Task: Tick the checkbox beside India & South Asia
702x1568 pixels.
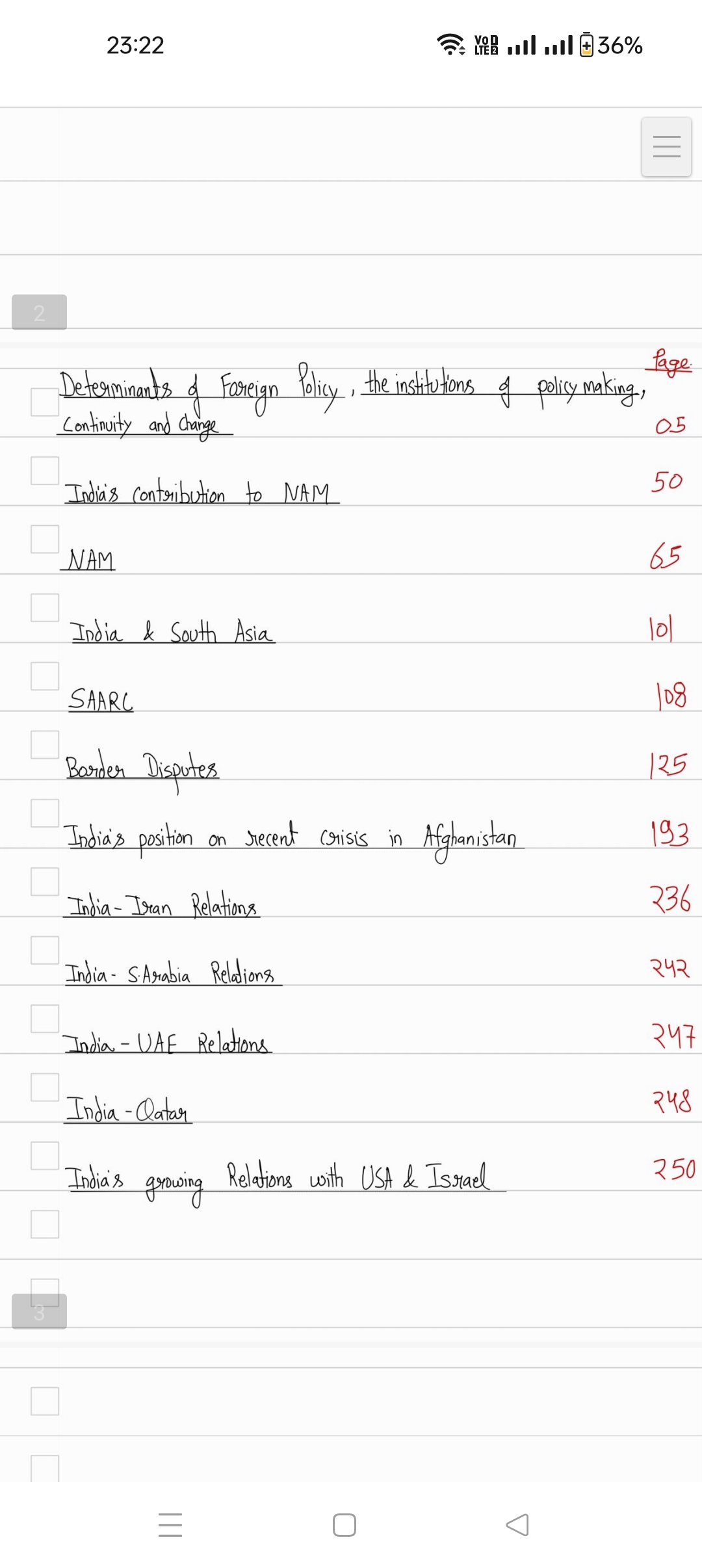Action: pos(45,607)
